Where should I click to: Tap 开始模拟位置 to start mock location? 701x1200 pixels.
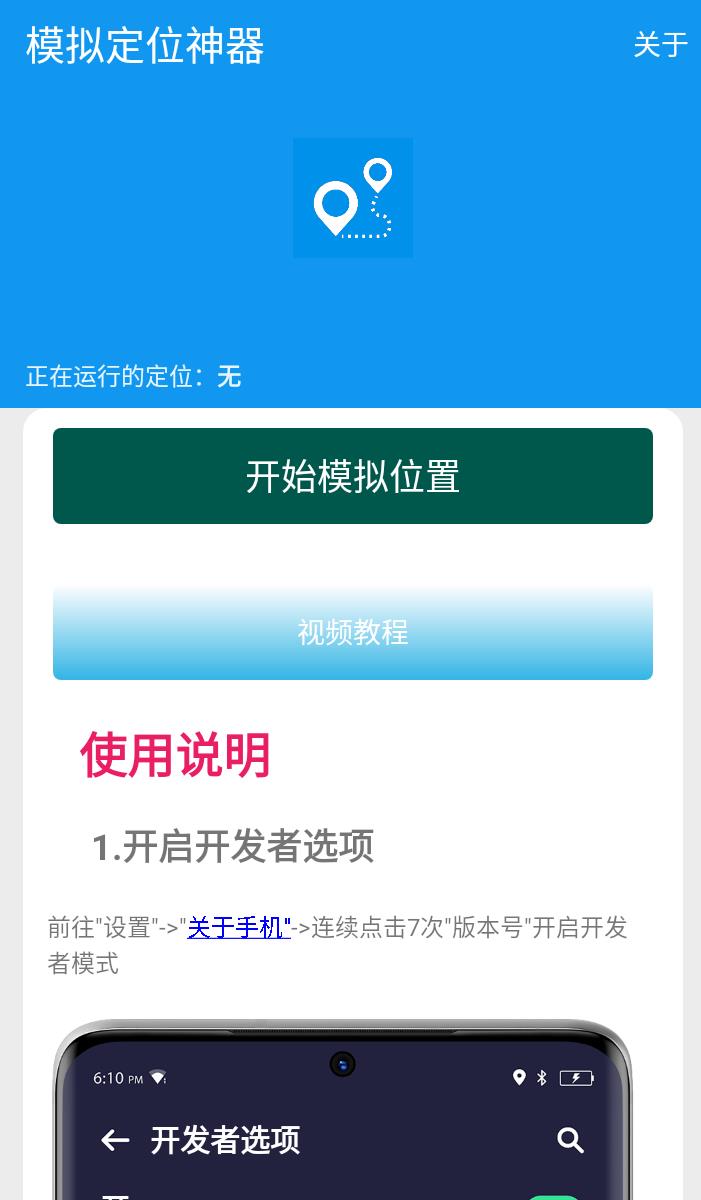pyautogui.click(x=352, y=476)
